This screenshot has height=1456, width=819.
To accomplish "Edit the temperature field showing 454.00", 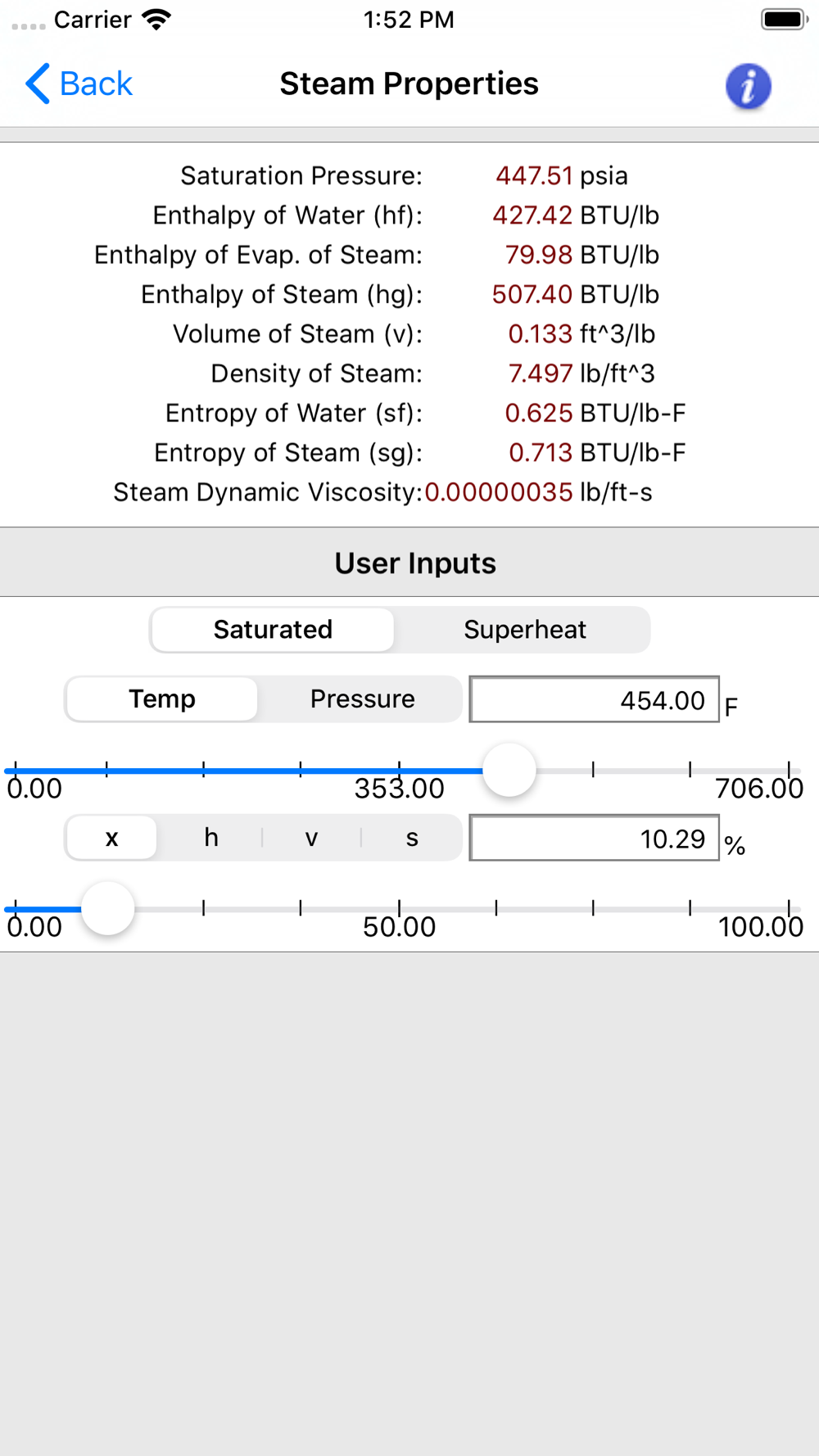I will pos(595,699).
